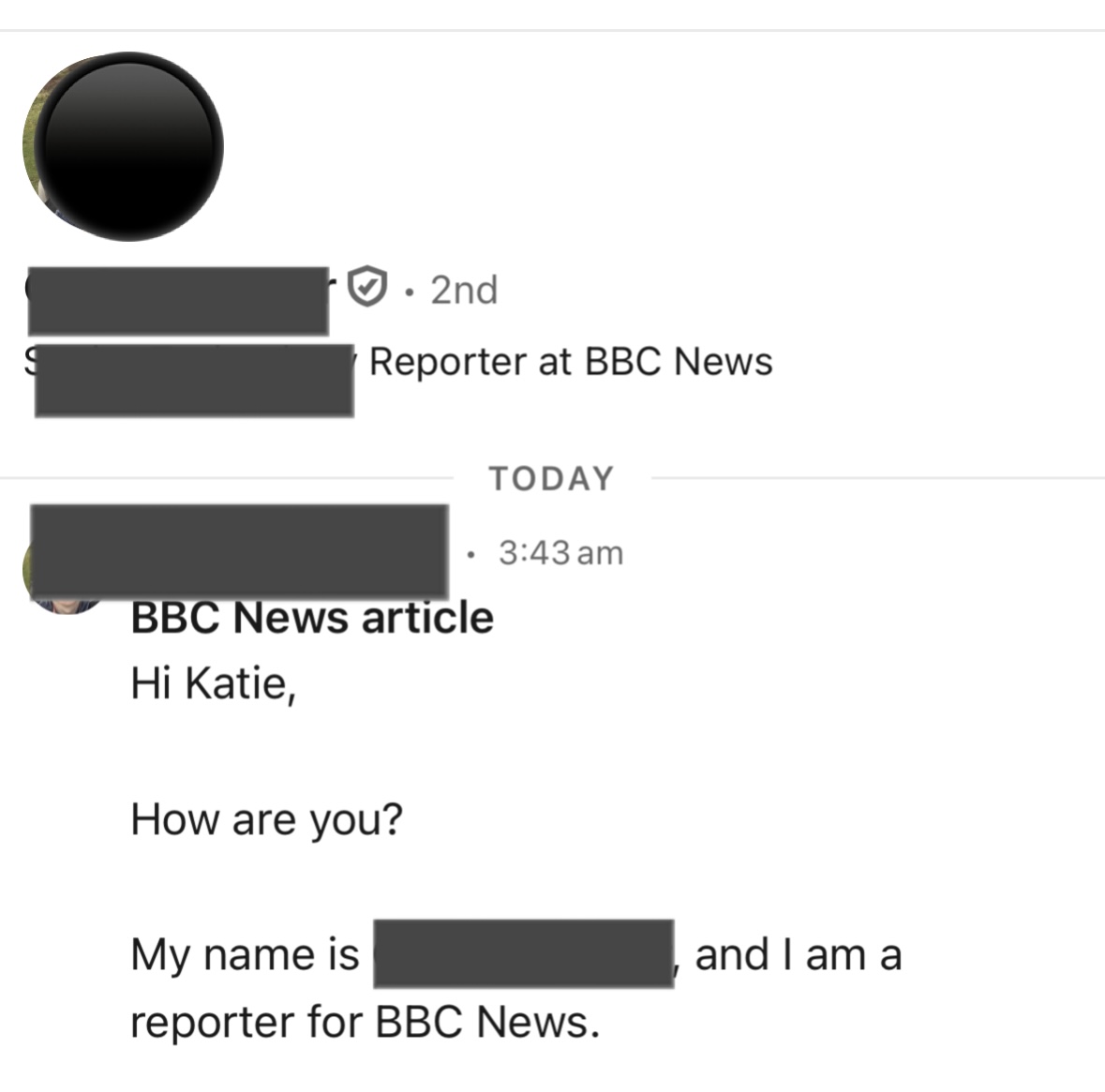
Task: Open the large profile photo above the conversation
Action: point(123,146)
